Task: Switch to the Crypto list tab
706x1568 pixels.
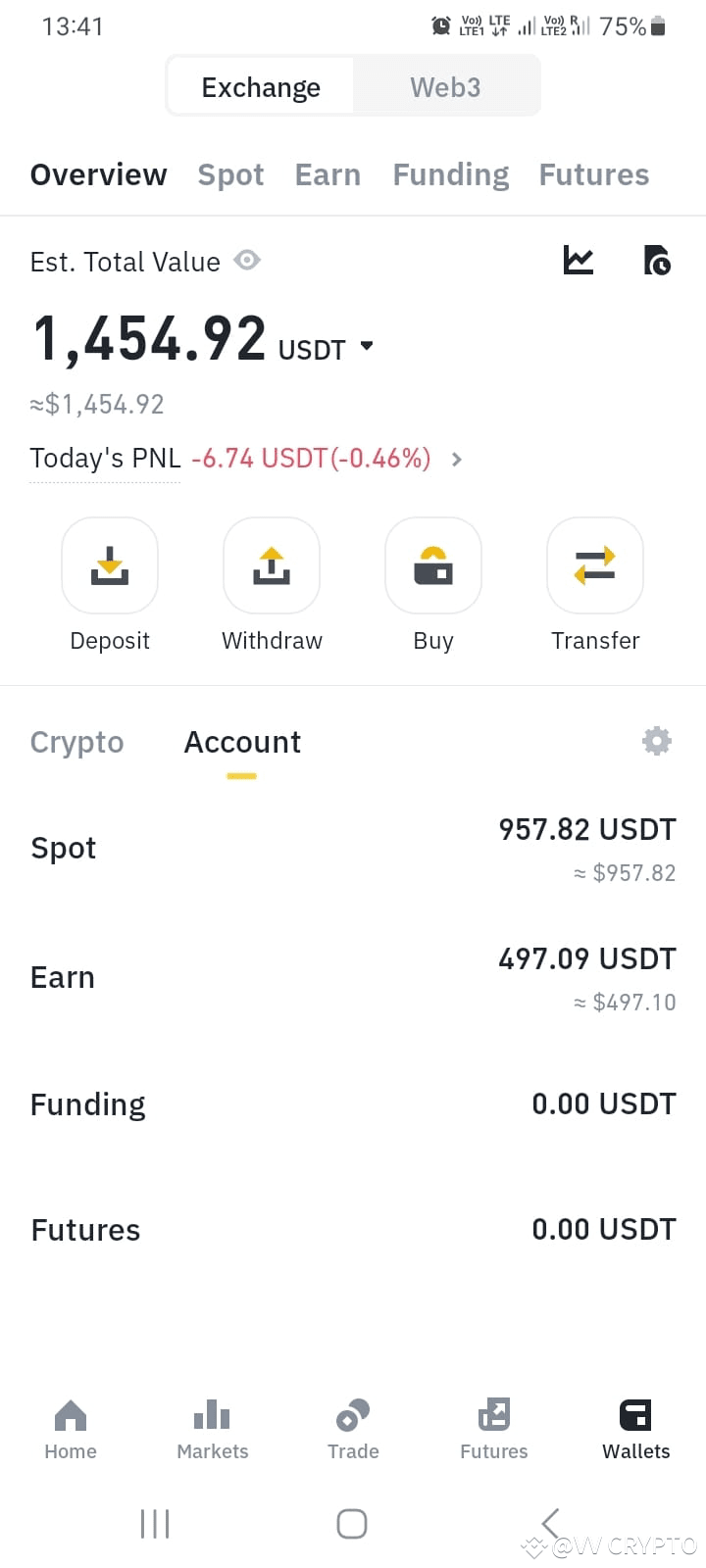Action: [x=76, y=743]
